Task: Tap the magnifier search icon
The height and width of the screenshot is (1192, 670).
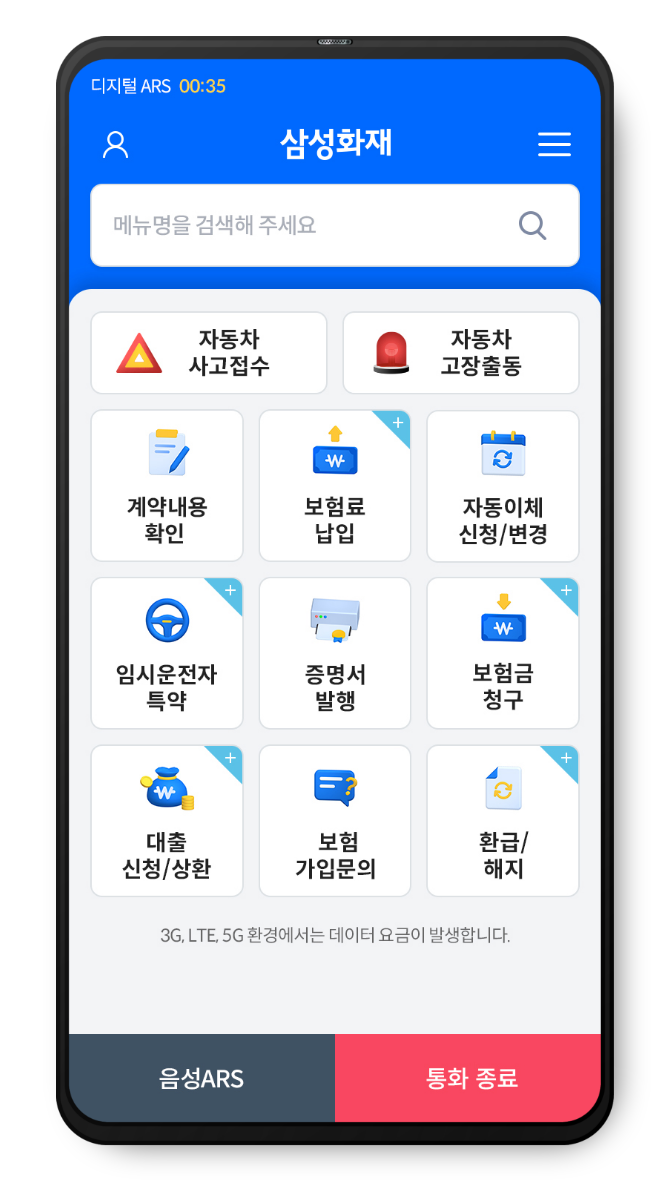Action: click(x=533, y=225)
